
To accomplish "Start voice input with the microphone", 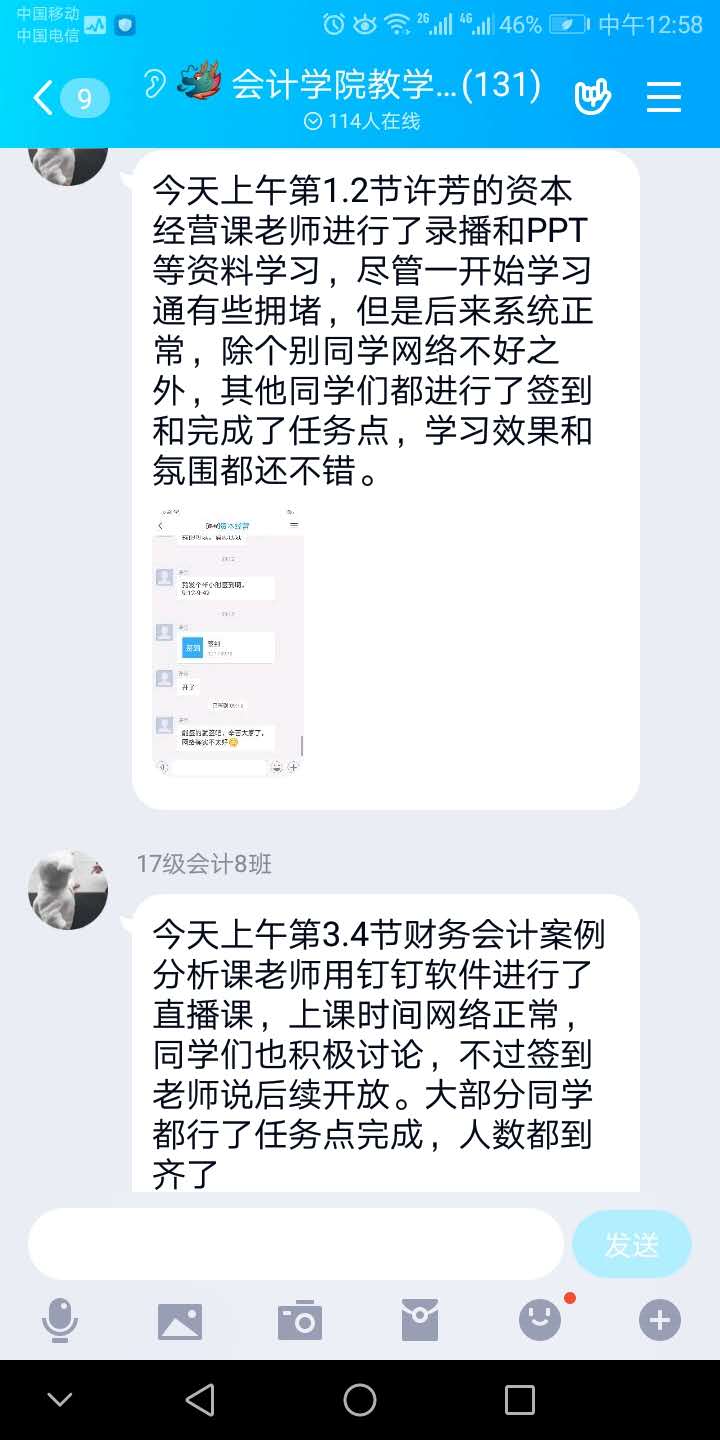I will coord(60,1321).
